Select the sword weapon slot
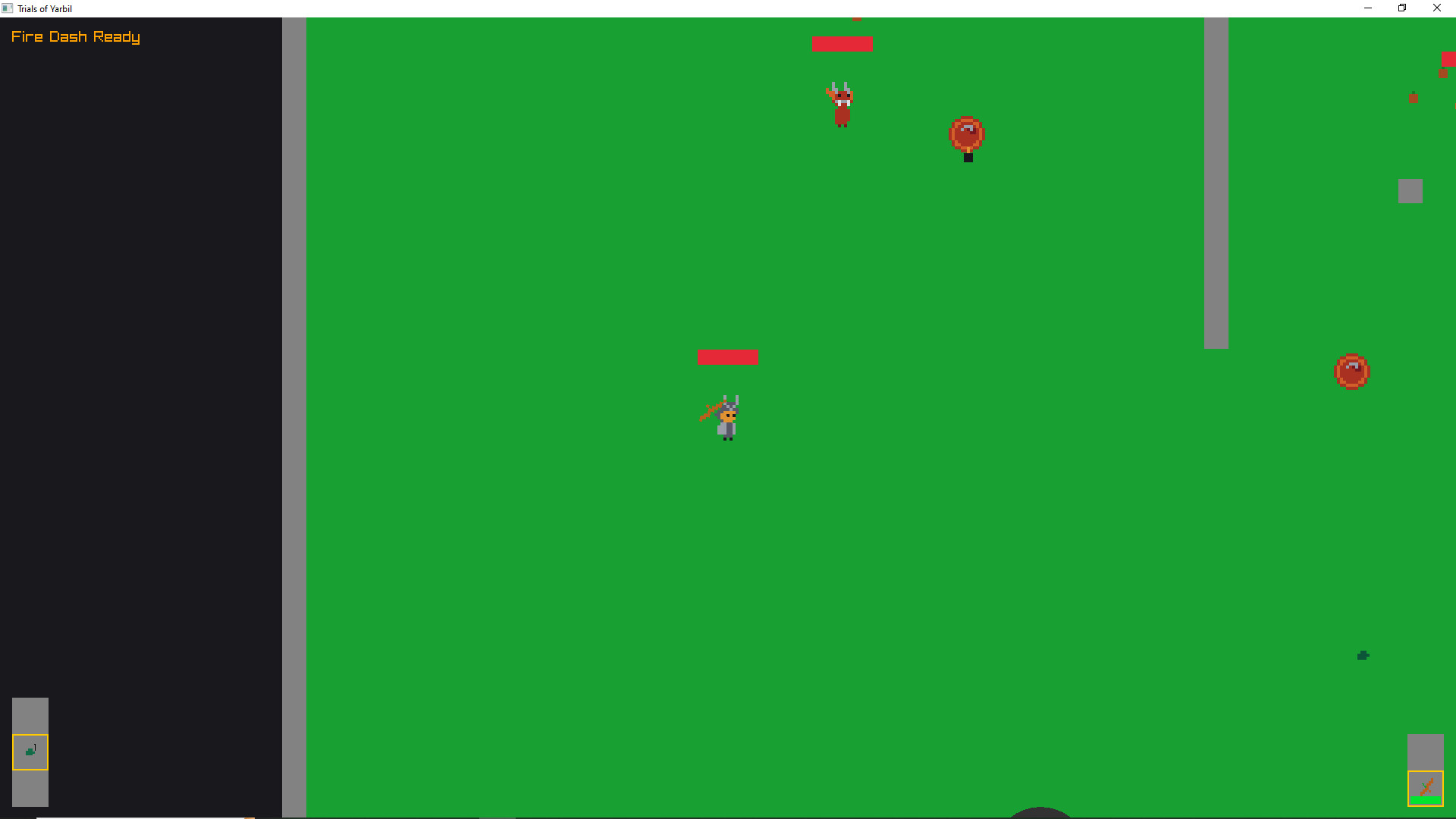1456x819 pixels. point(1425,788)
